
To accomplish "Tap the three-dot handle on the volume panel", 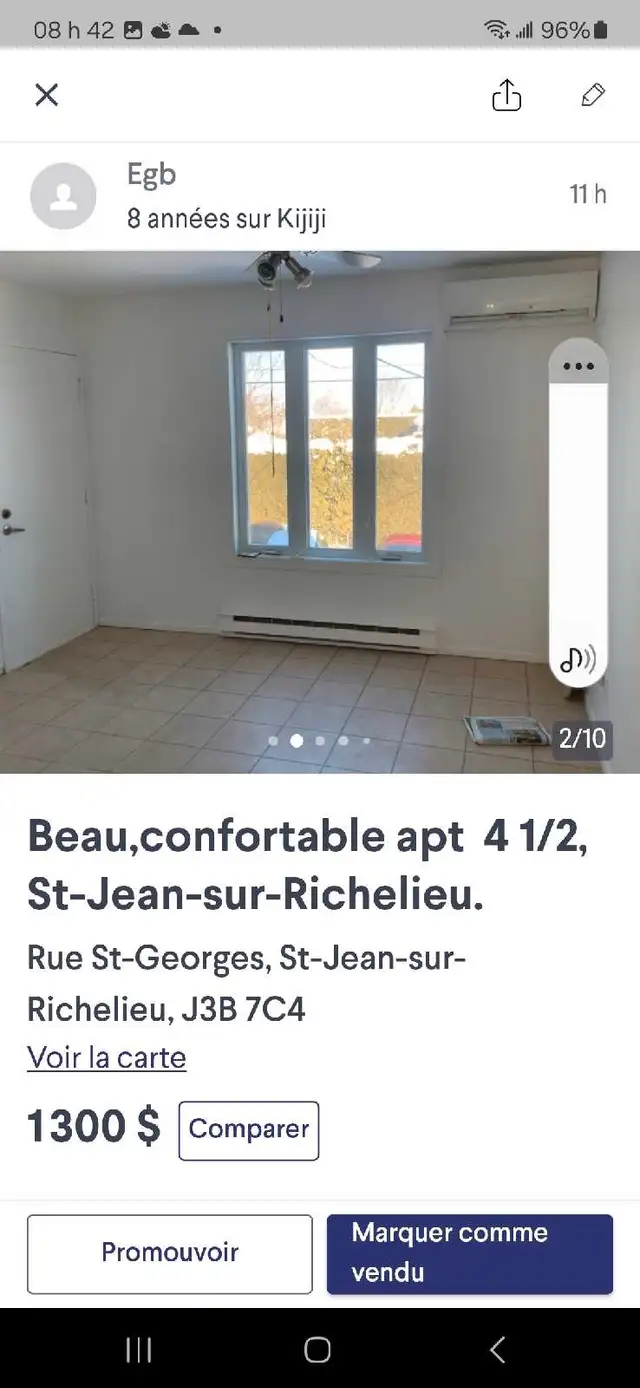I will [578, 366].
